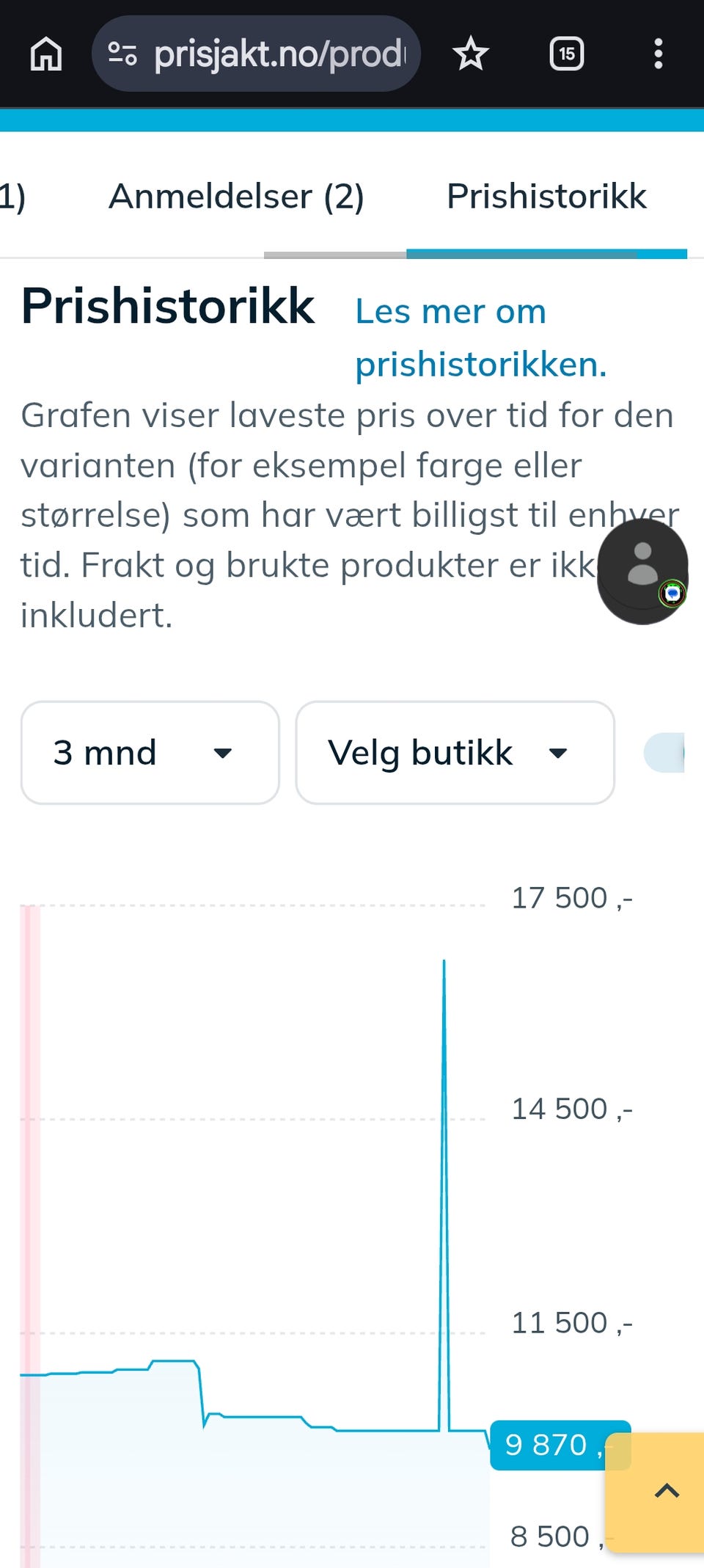The image size is (704, 1568).
Task: Expand the 3 mnd period dropdown
Action: point(150,753)
